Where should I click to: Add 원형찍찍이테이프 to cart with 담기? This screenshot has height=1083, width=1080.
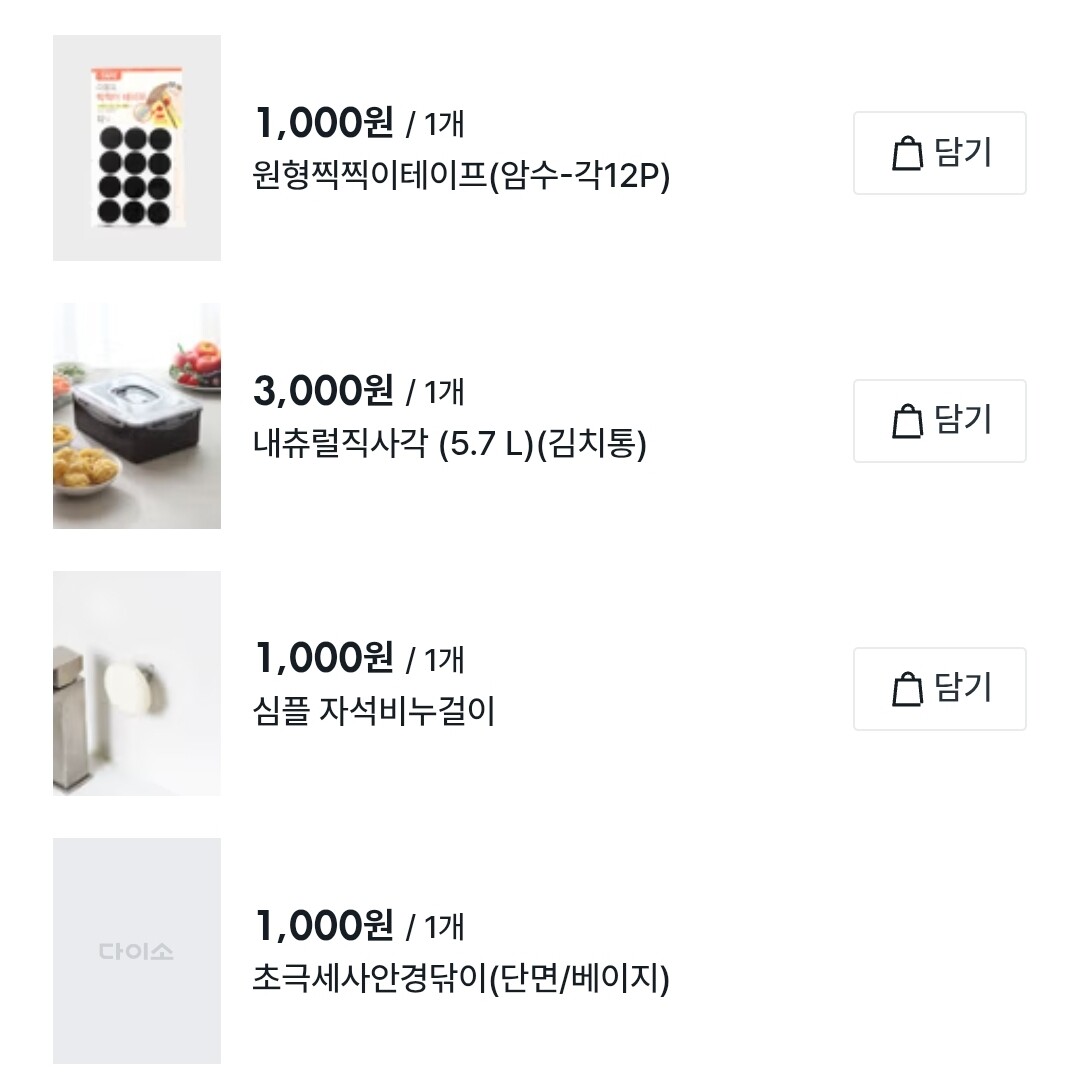tap(939, 153)
